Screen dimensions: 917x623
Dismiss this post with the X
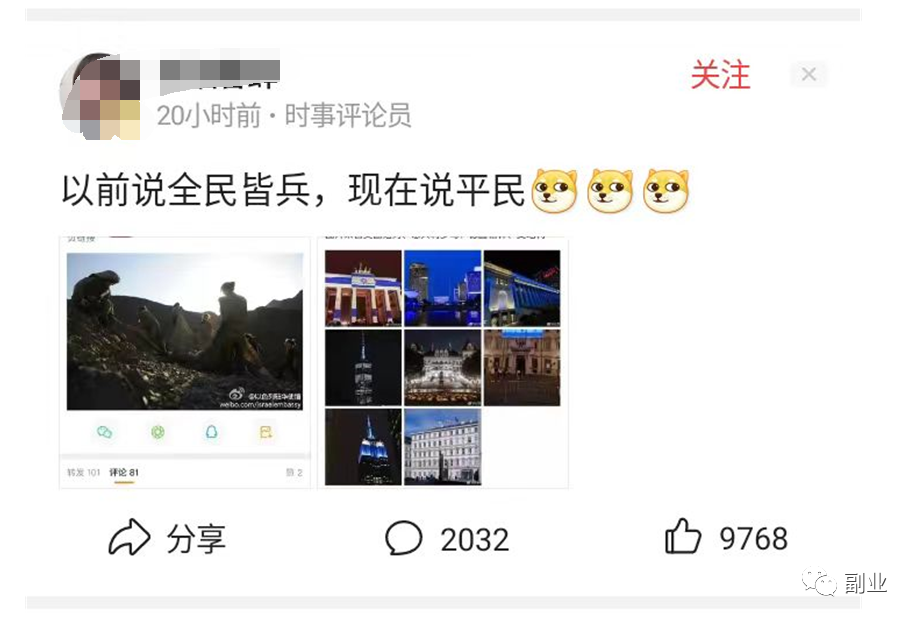coord(809,75)
